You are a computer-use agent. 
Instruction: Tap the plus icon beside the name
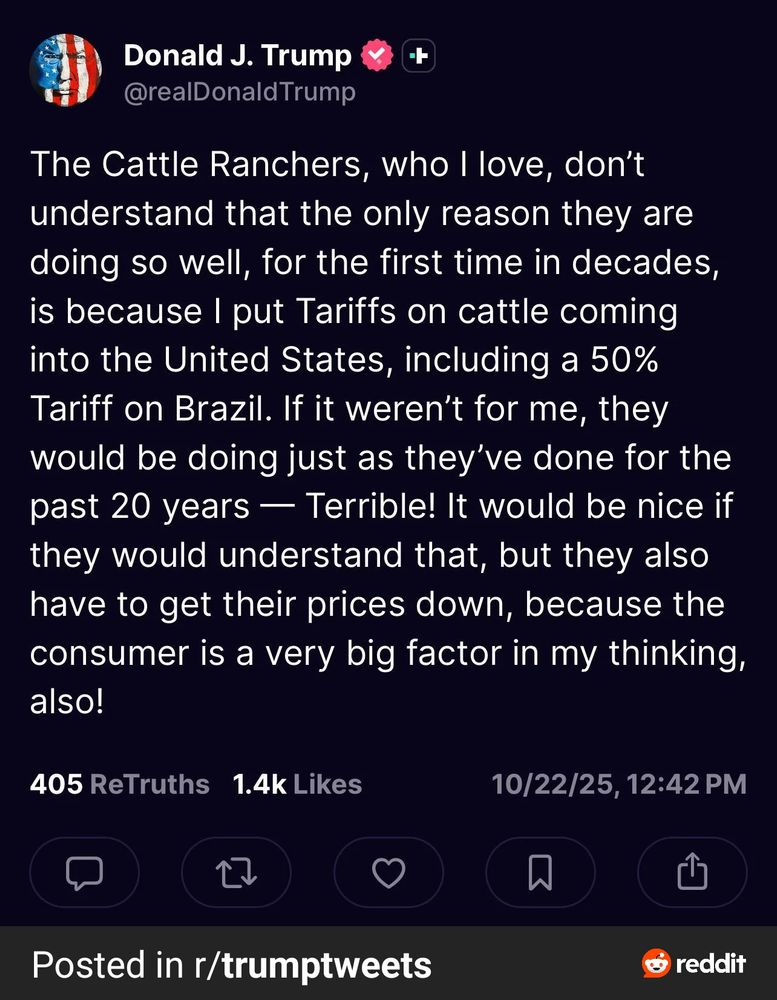(420, 57)
